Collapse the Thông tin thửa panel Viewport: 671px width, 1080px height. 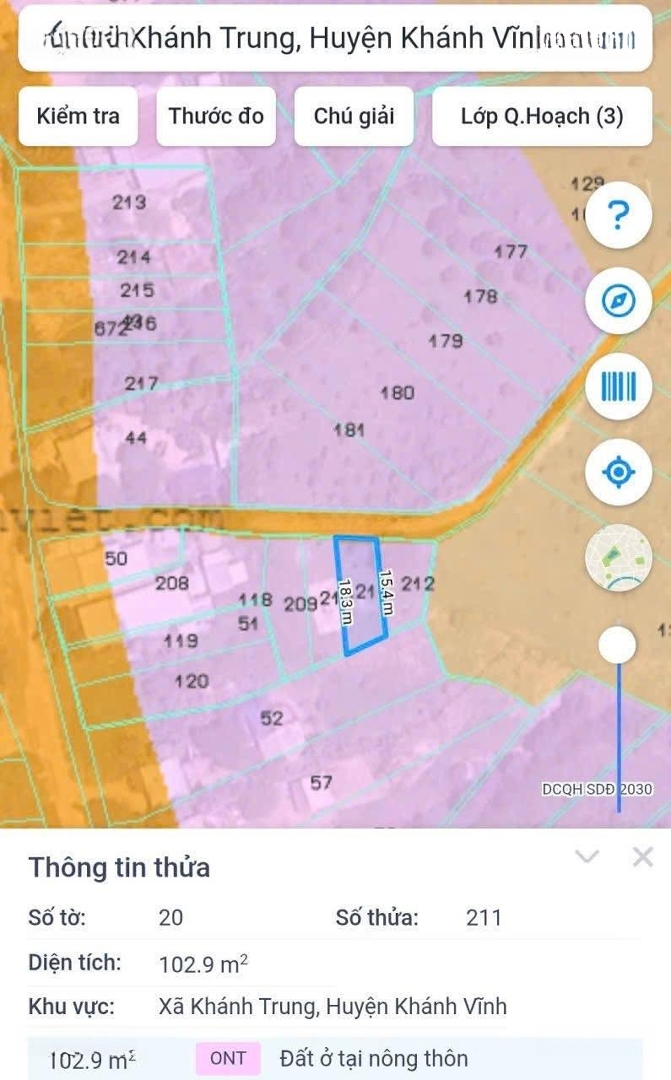coord(587,857)
